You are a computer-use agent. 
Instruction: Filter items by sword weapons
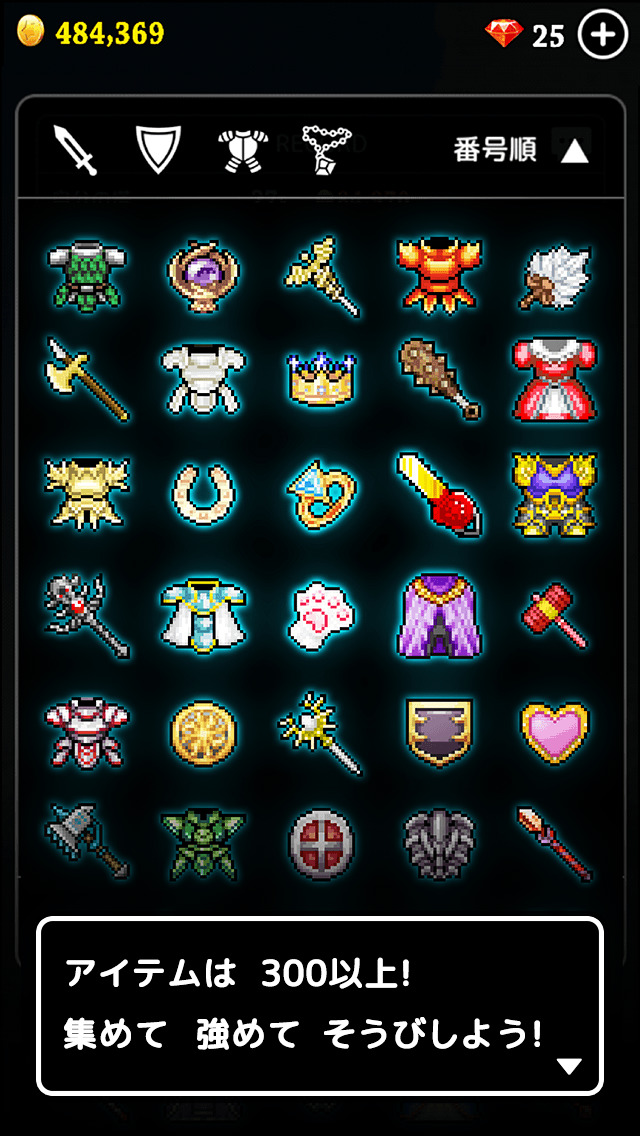pyautogui.click(x=75, y=150)
